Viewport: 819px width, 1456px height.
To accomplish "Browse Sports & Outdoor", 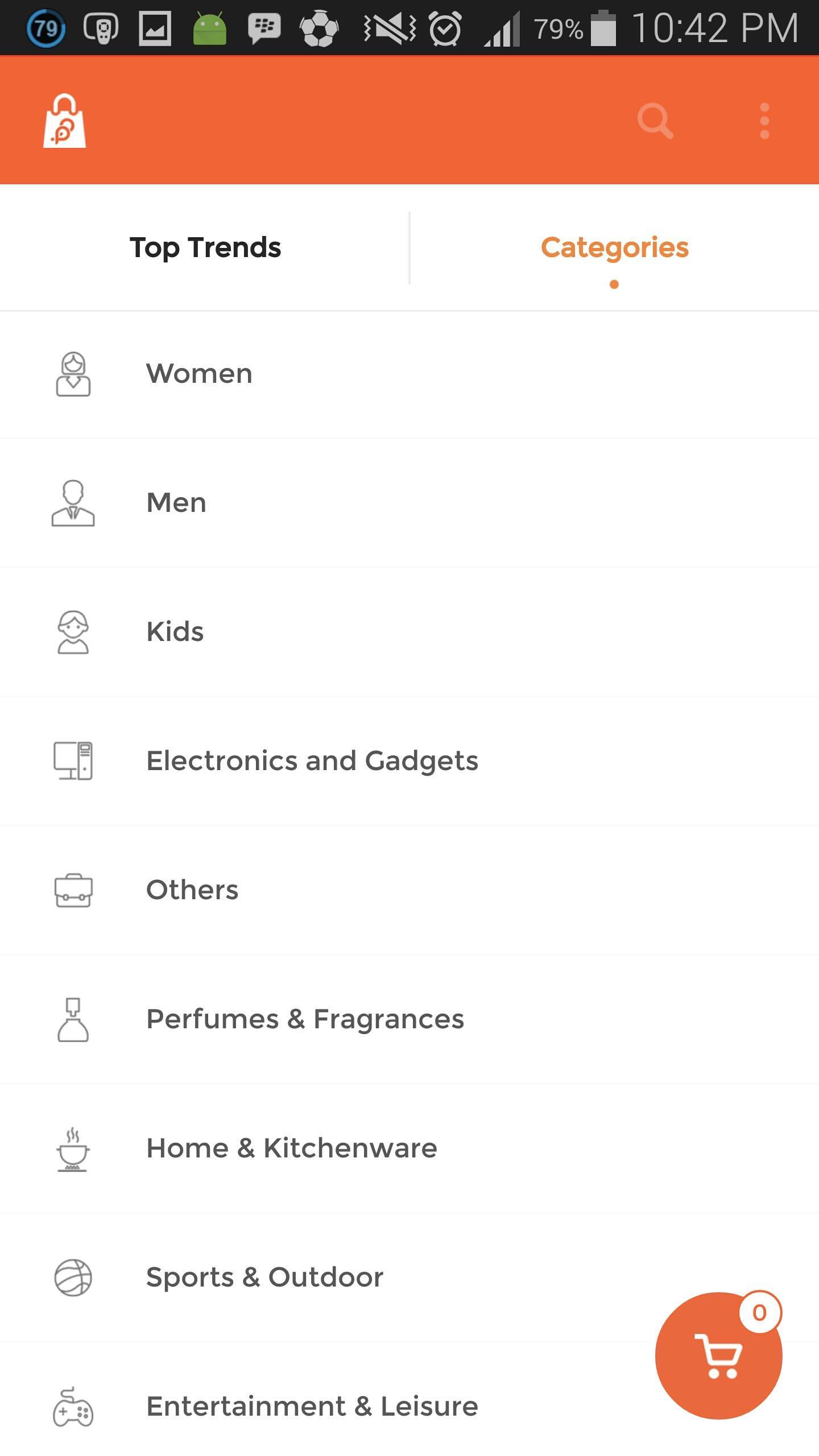I will 264,1277.
